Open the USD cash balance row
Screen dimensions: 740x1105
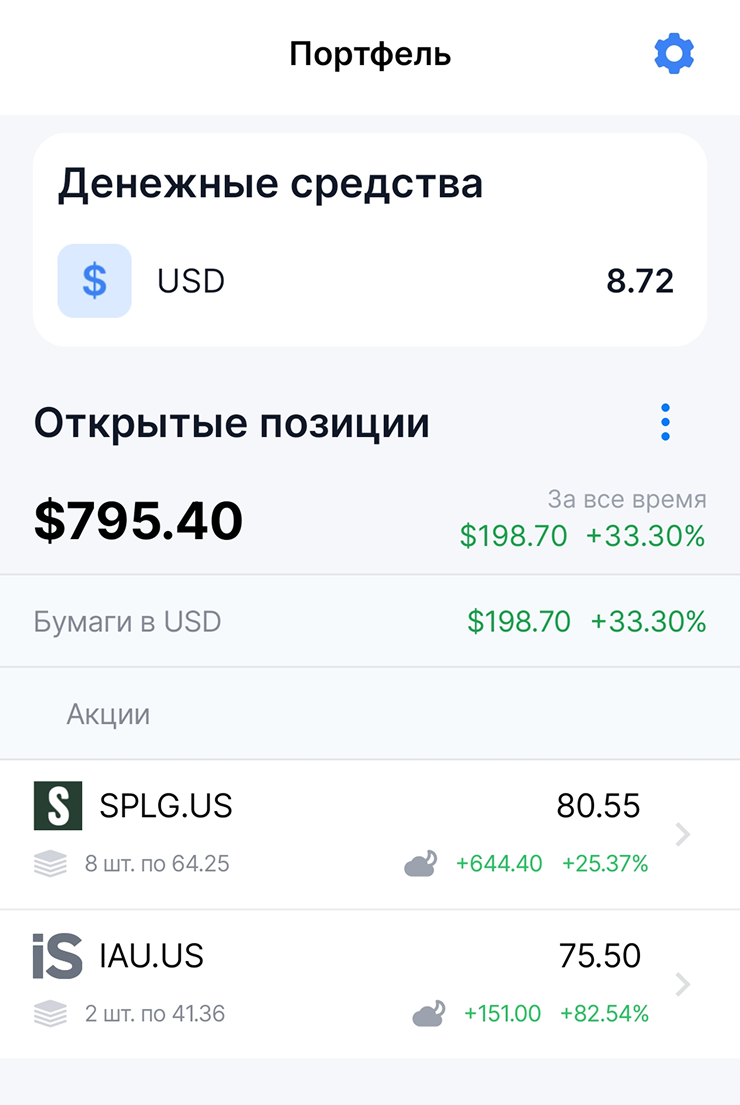click(x=369, y=281)
